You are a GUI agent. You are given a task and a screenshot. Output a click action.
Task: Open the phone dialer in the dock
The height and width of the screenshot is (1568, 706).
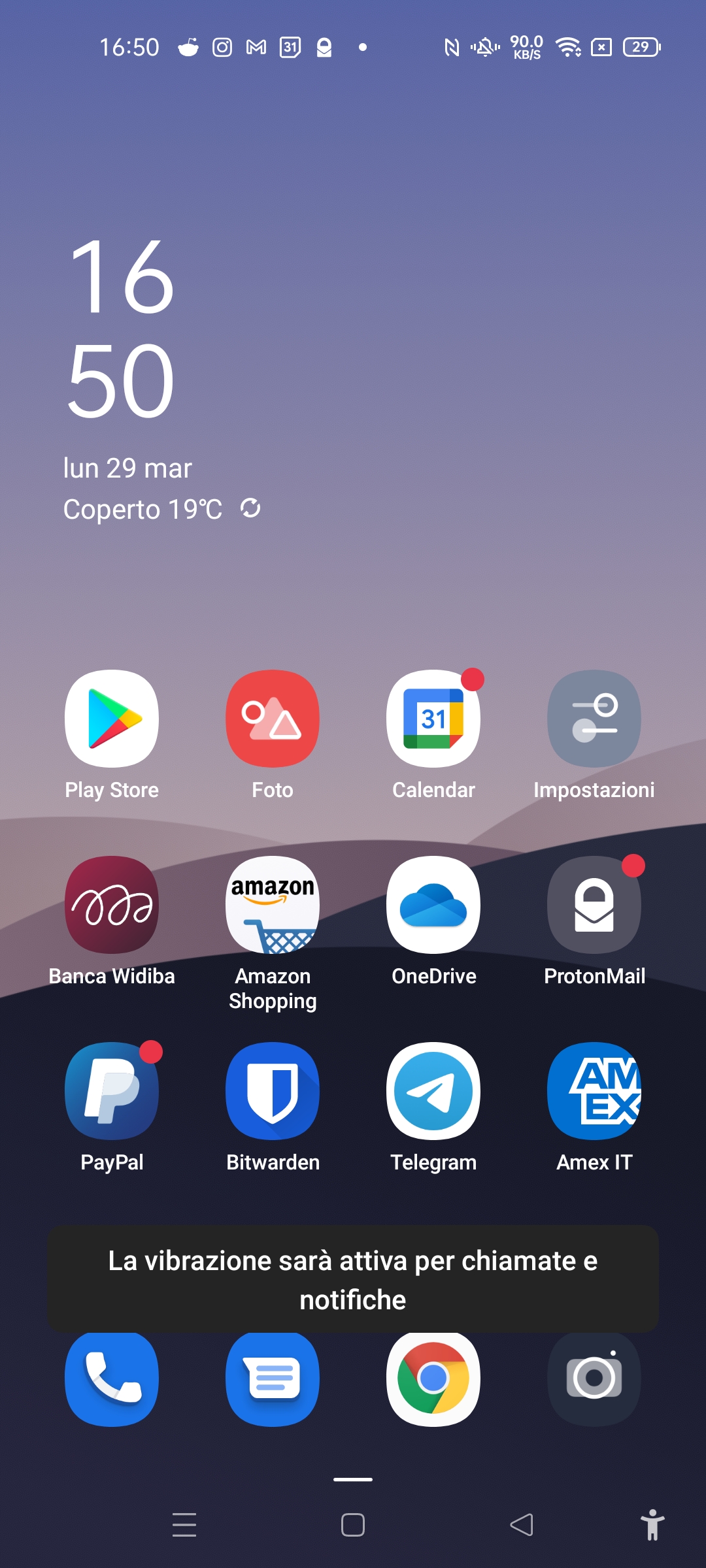112,1379
